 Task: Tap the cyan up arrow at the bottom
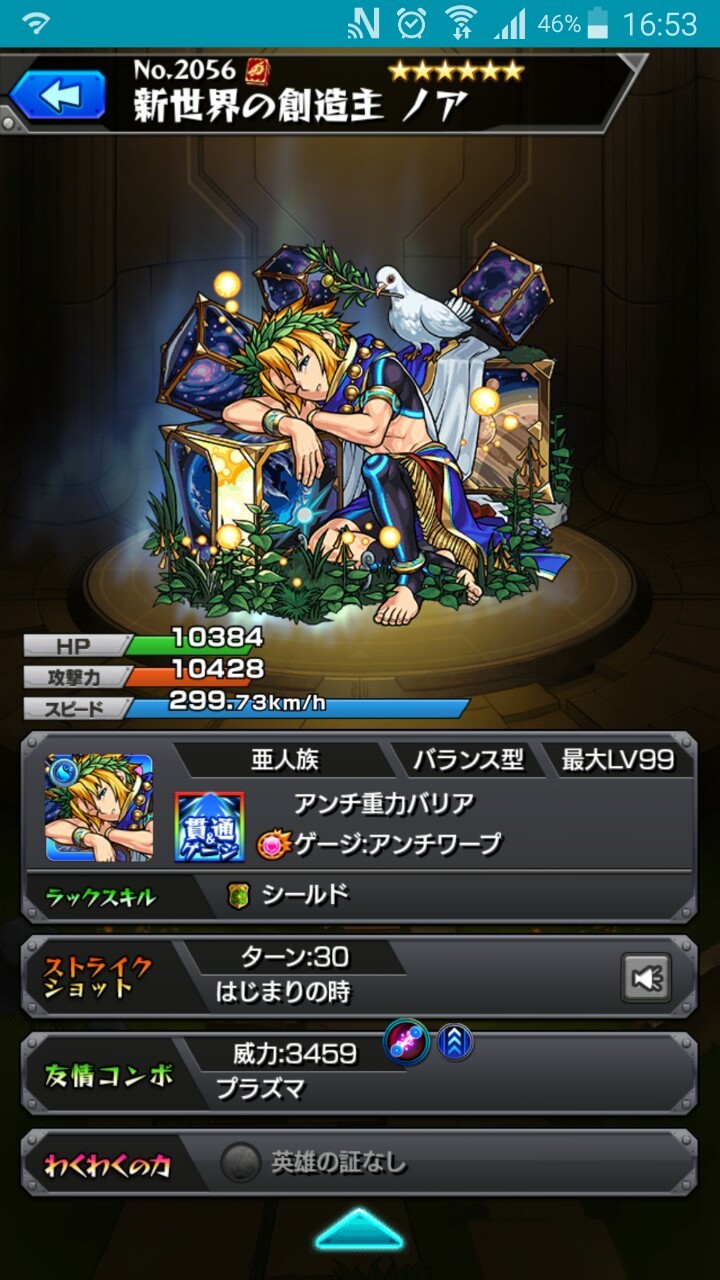[x=359, y=1230]
